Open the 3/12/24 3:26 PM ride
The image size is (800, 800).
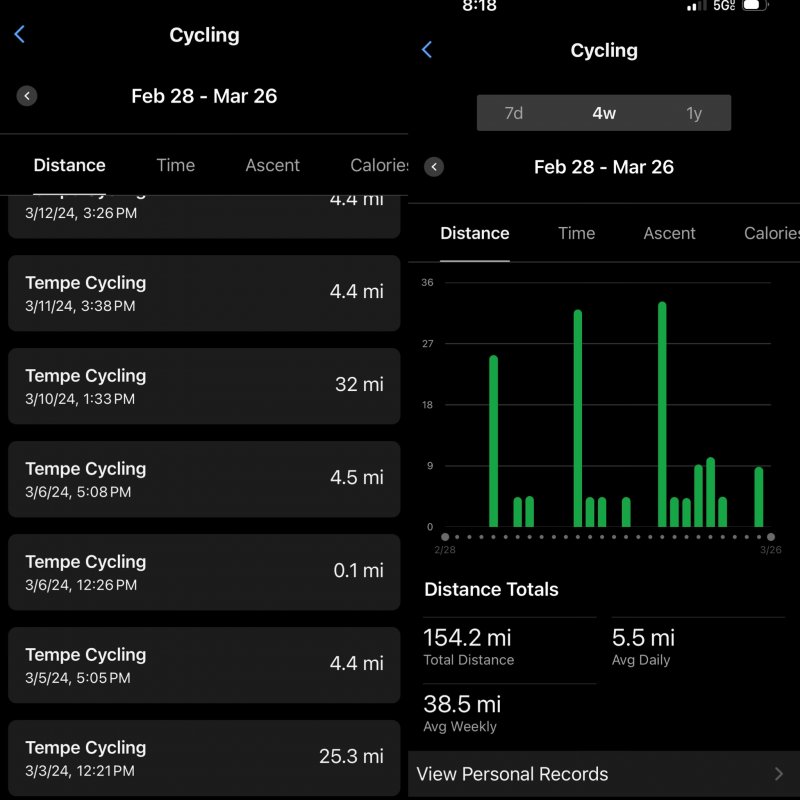point(204,216)
